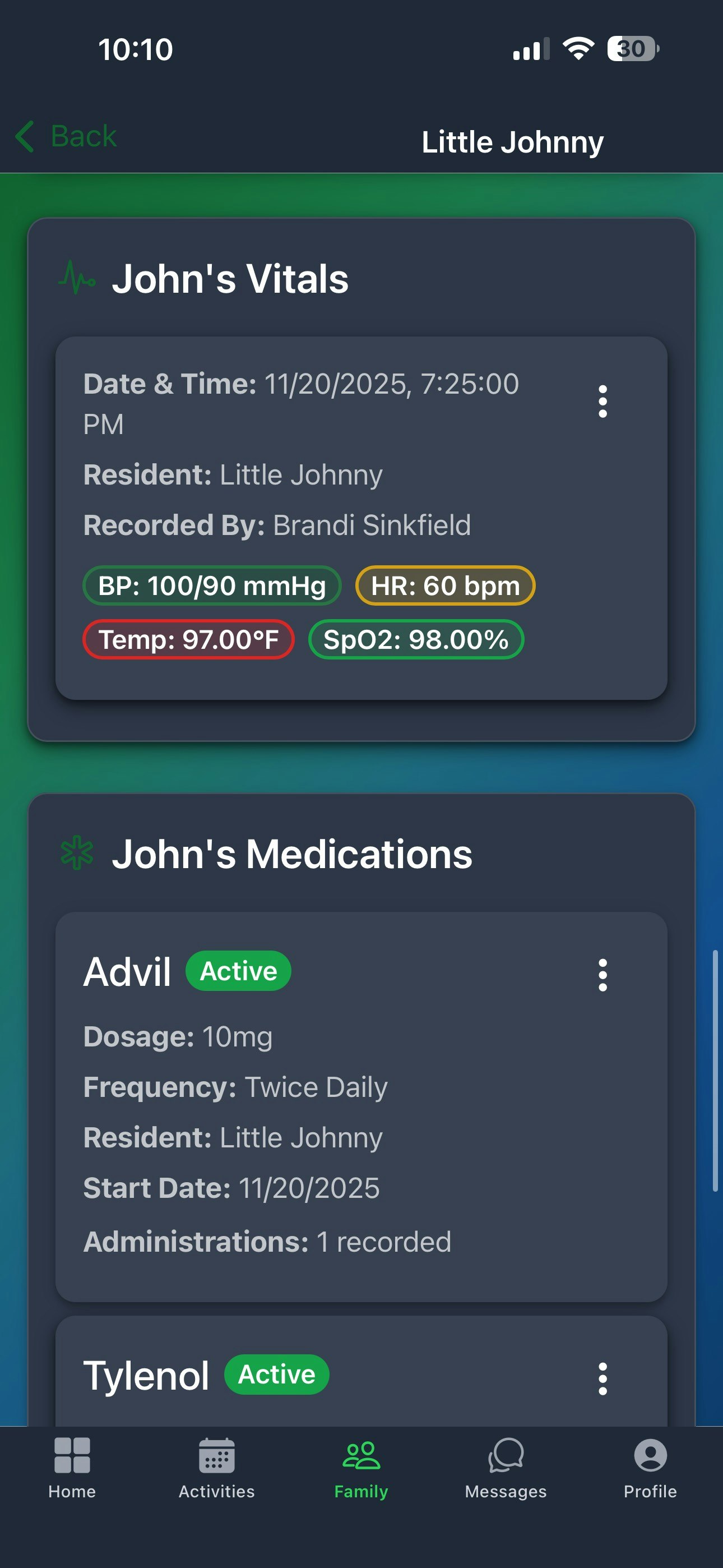The width and height of the screenshot is (723, 1568).
Task: Open Messages chat bubble icon
Action: click(x=505, y=1456)
